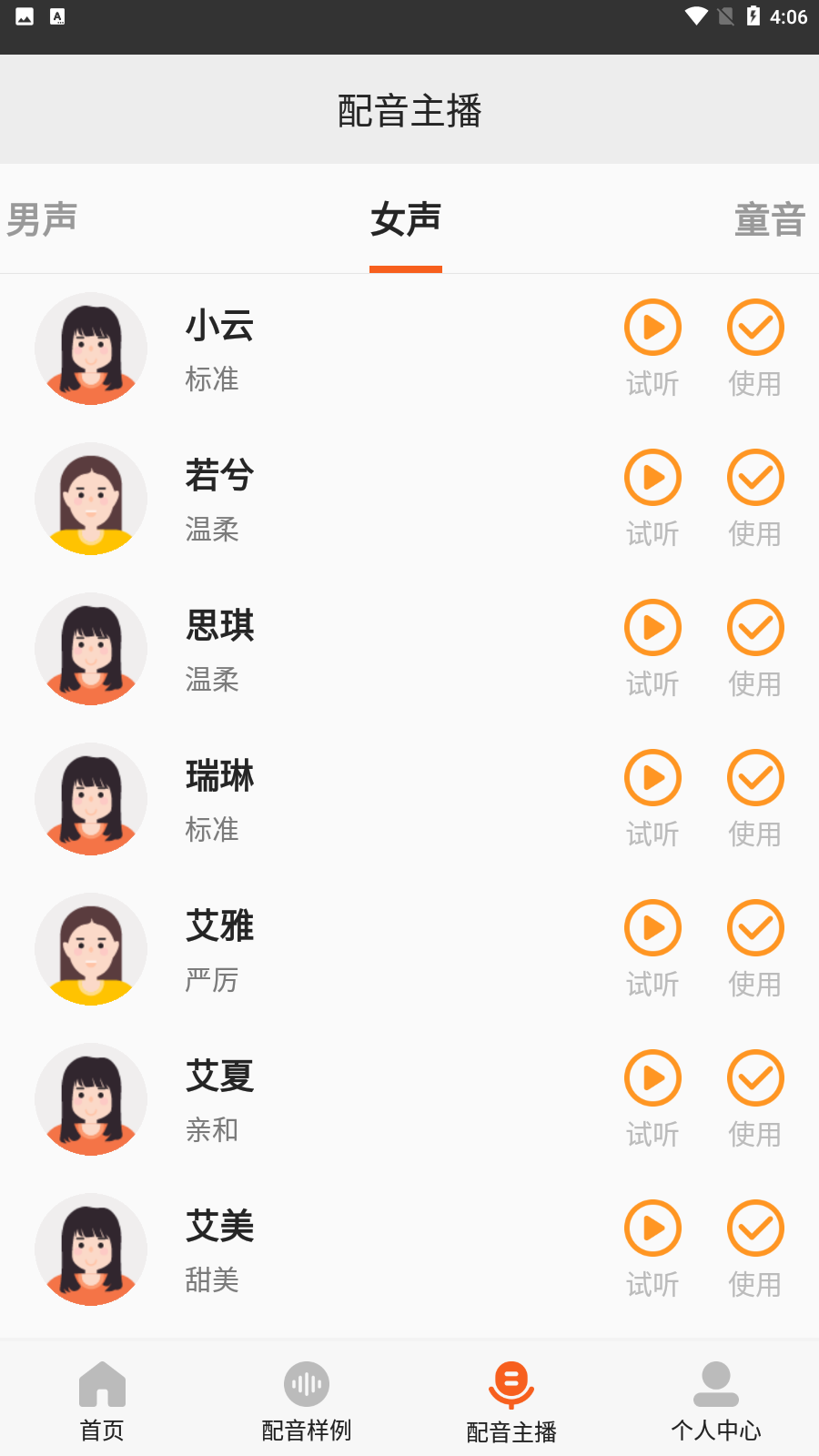Switch to the 男声 tab
Viewport: 819px width, 1456px height.
click(x=42, y=219)
